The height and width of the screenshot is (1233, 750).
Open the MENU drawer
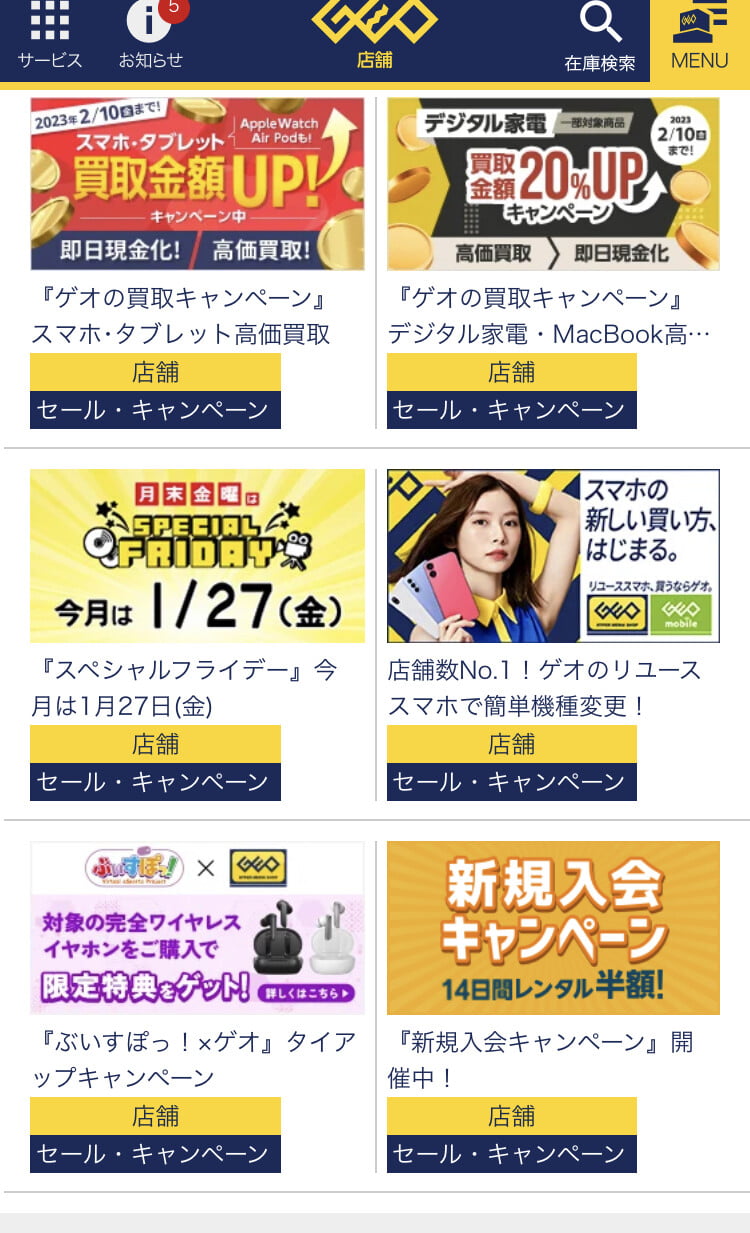(699, 39)
